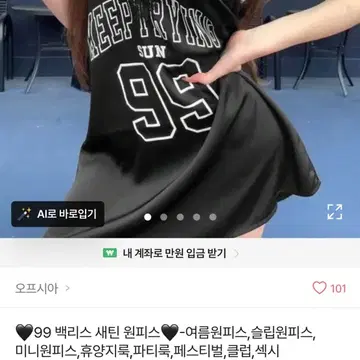360x360 pixels.
Task: Jump to the third photo indicator dot
Action: pyautogui.click(x=180, y=217)
